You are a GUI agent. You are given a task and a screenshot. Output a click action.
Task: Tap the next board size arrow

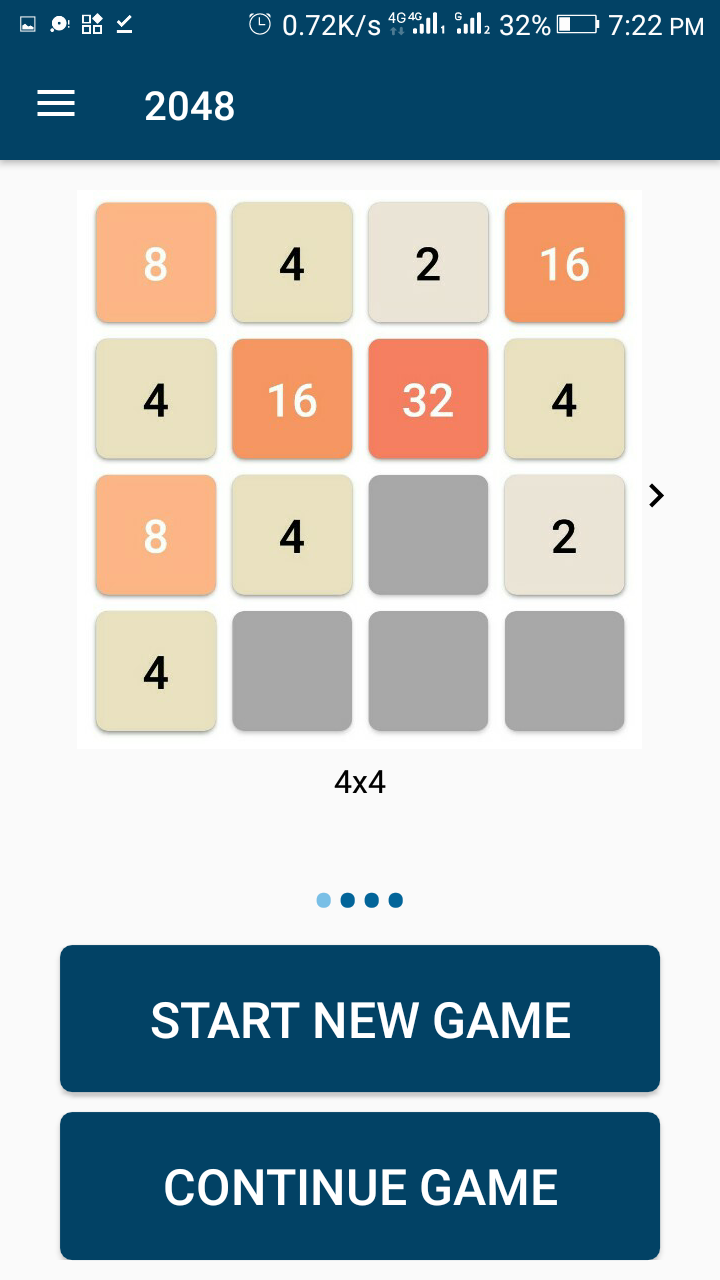tap(656, 495)
